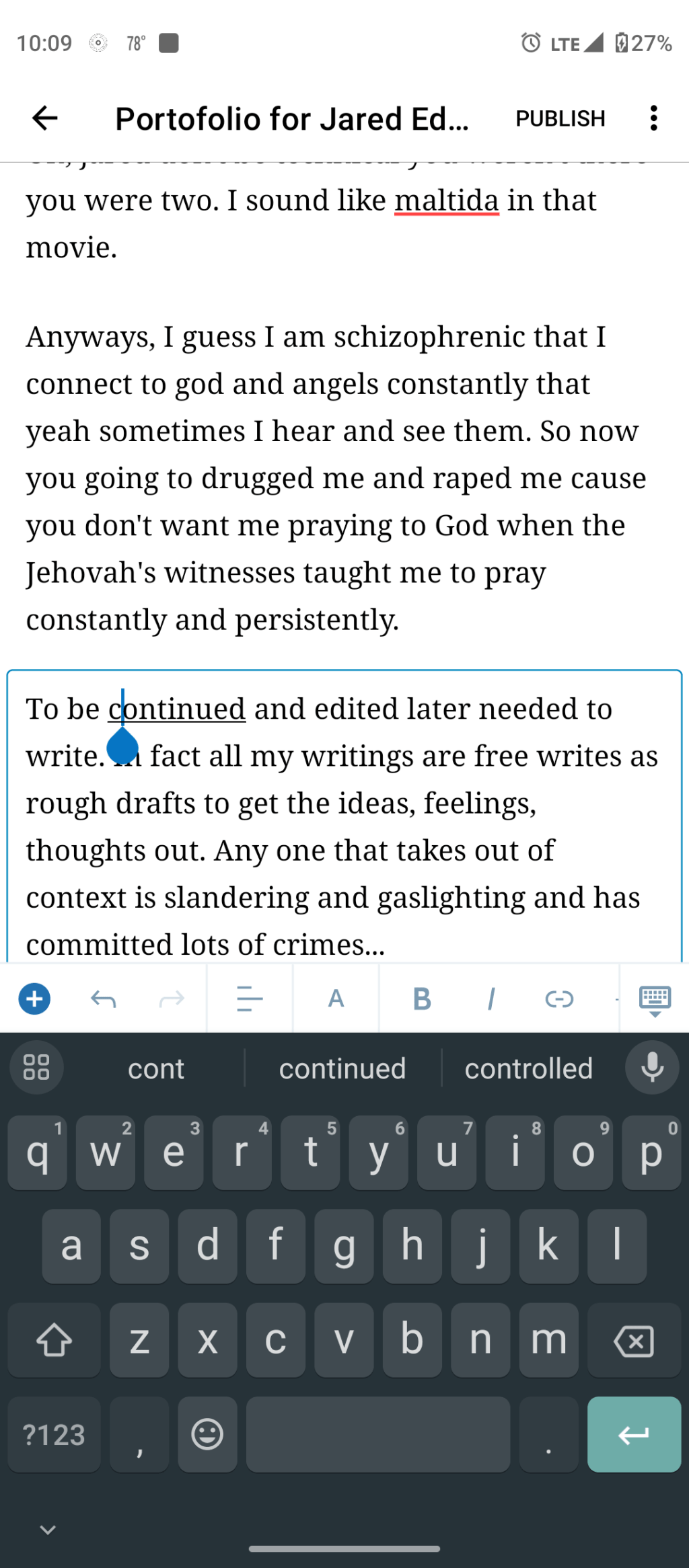689x1568 pixels.
Task: Open text alignment options
Action: coord(250,998)
